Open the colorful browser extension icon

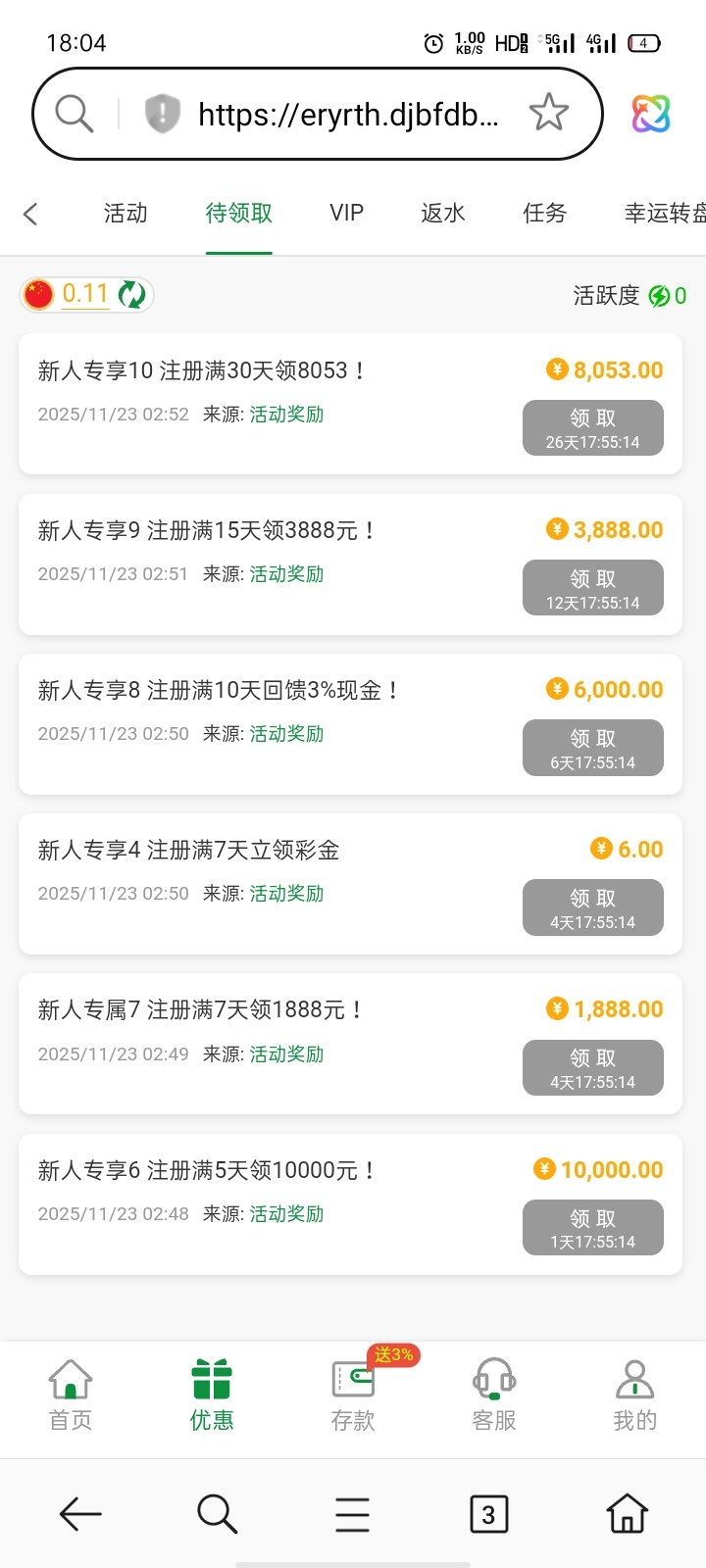pyautogui.click(x=650, y=114)
